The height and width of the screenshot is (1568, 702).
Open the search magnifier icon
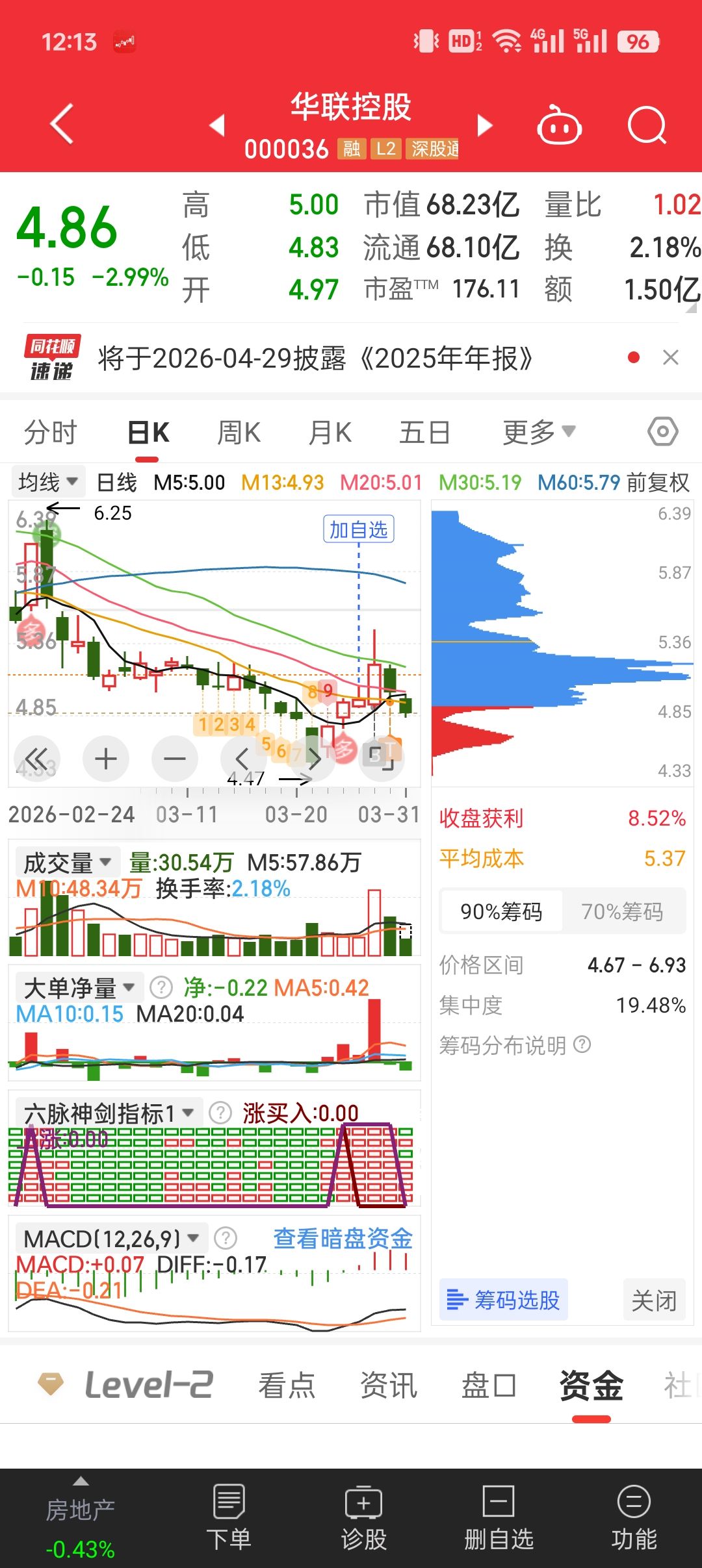[x=647, y=125]
